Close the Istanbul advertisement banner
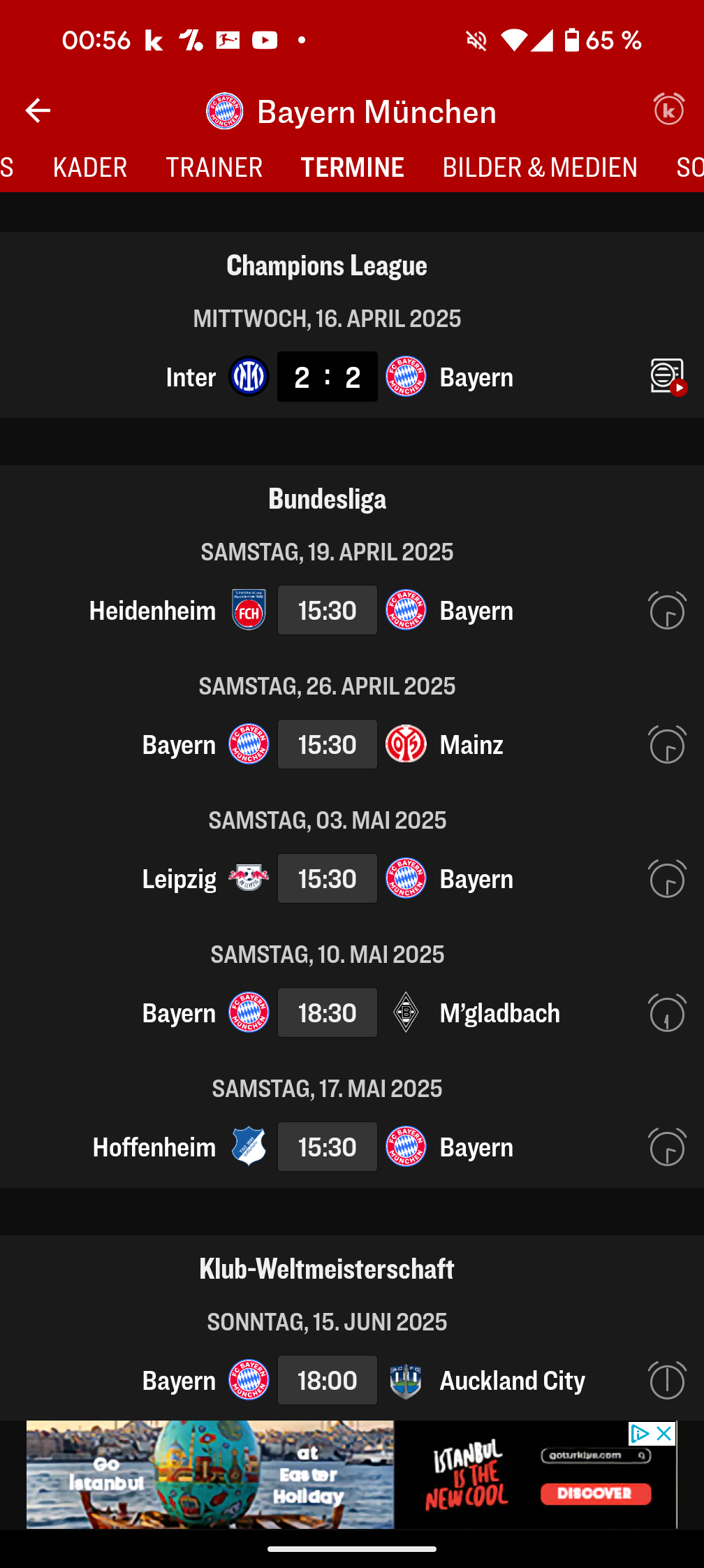 pos(664,1434)
